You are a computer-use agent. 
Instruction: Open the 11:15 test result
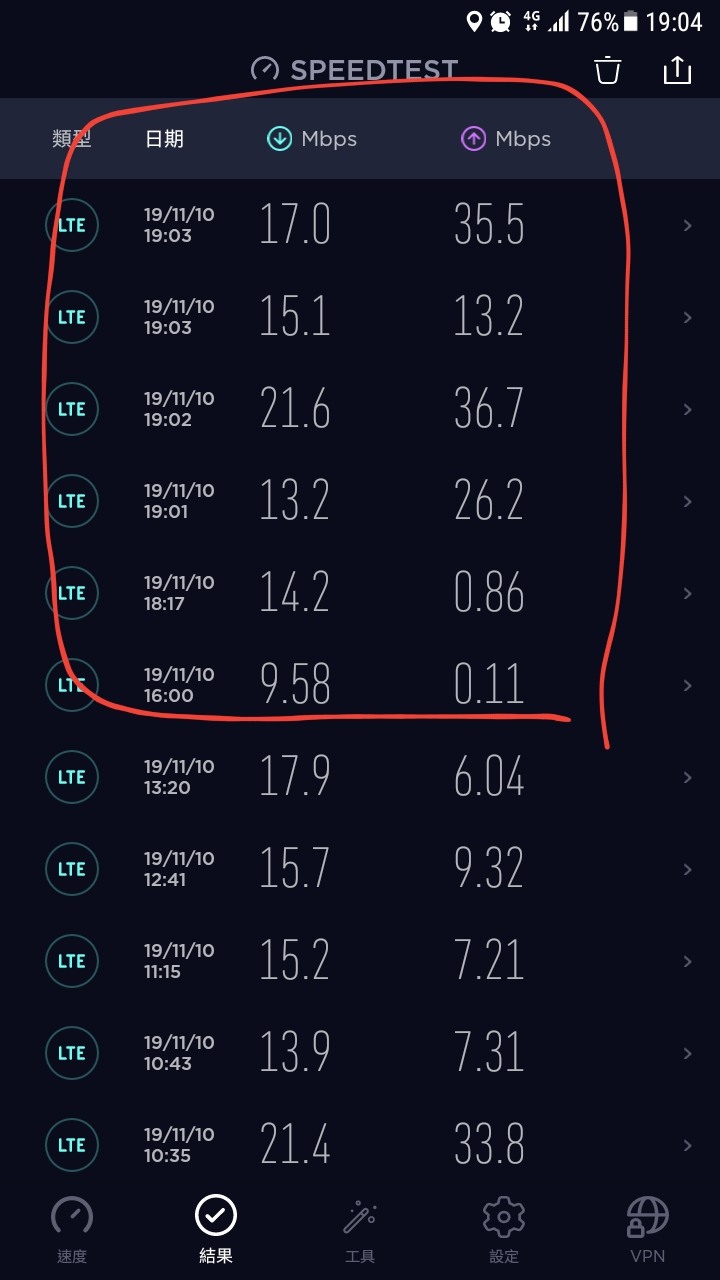(x=360, y=961)
